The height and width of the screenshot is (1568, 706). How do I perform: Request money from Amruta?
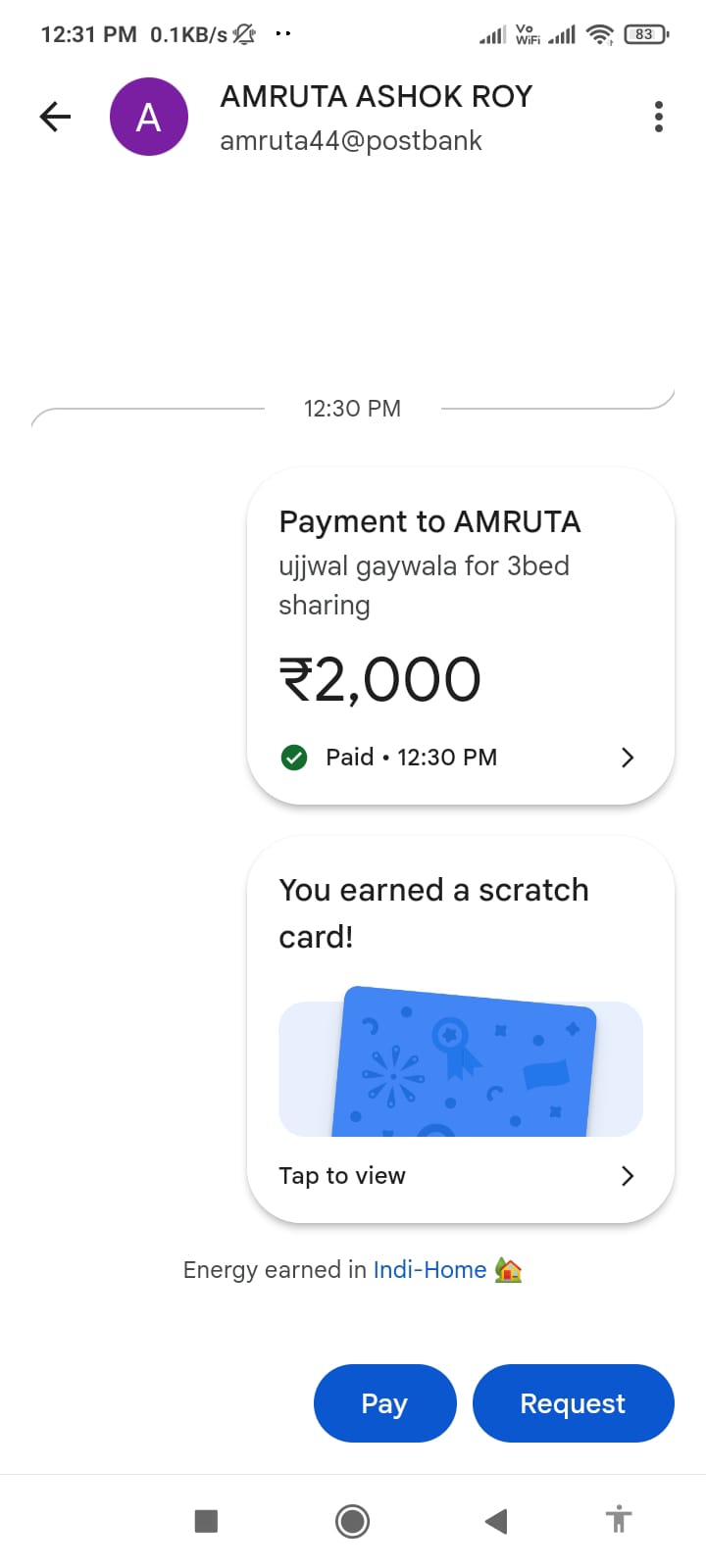click(x=573, y=1403)
